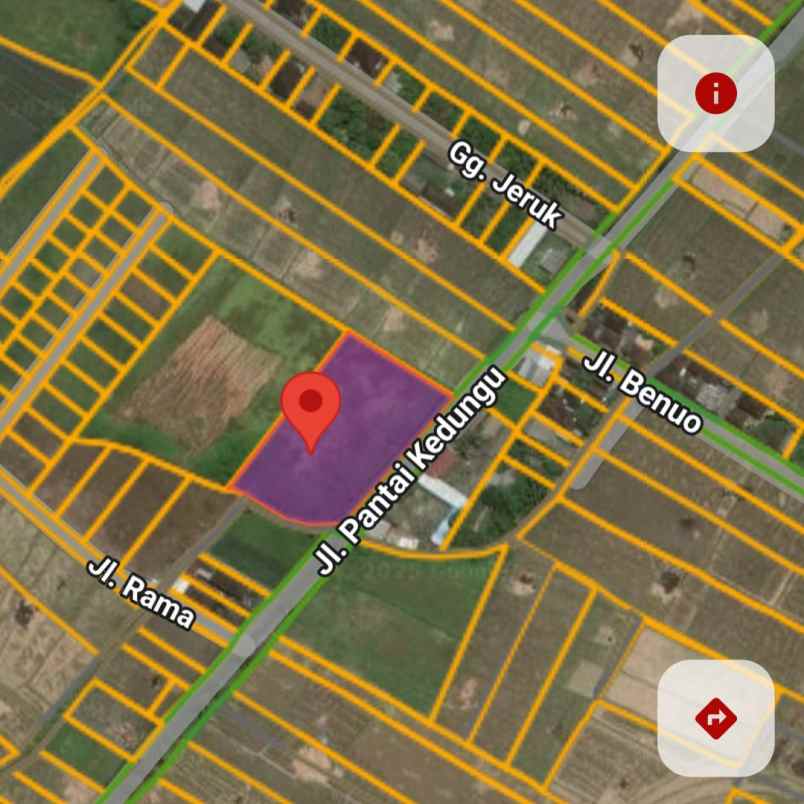Open the red info button

[716, 94]
